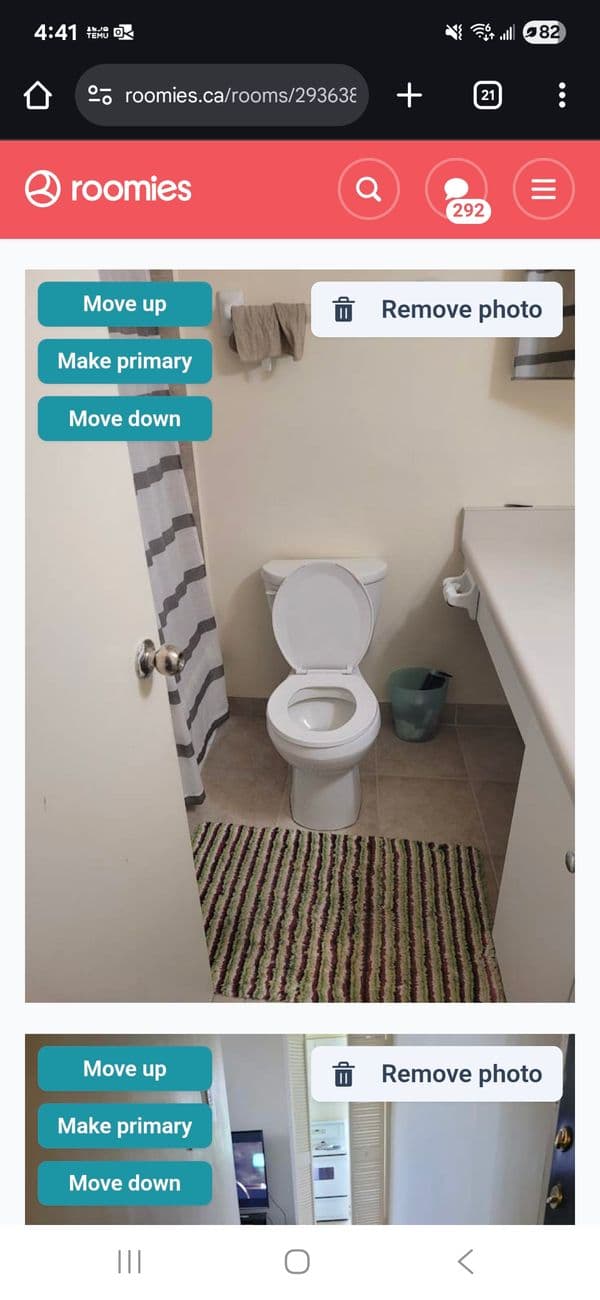
Task: View the 21 open tabs
Action: click(487, 96)
